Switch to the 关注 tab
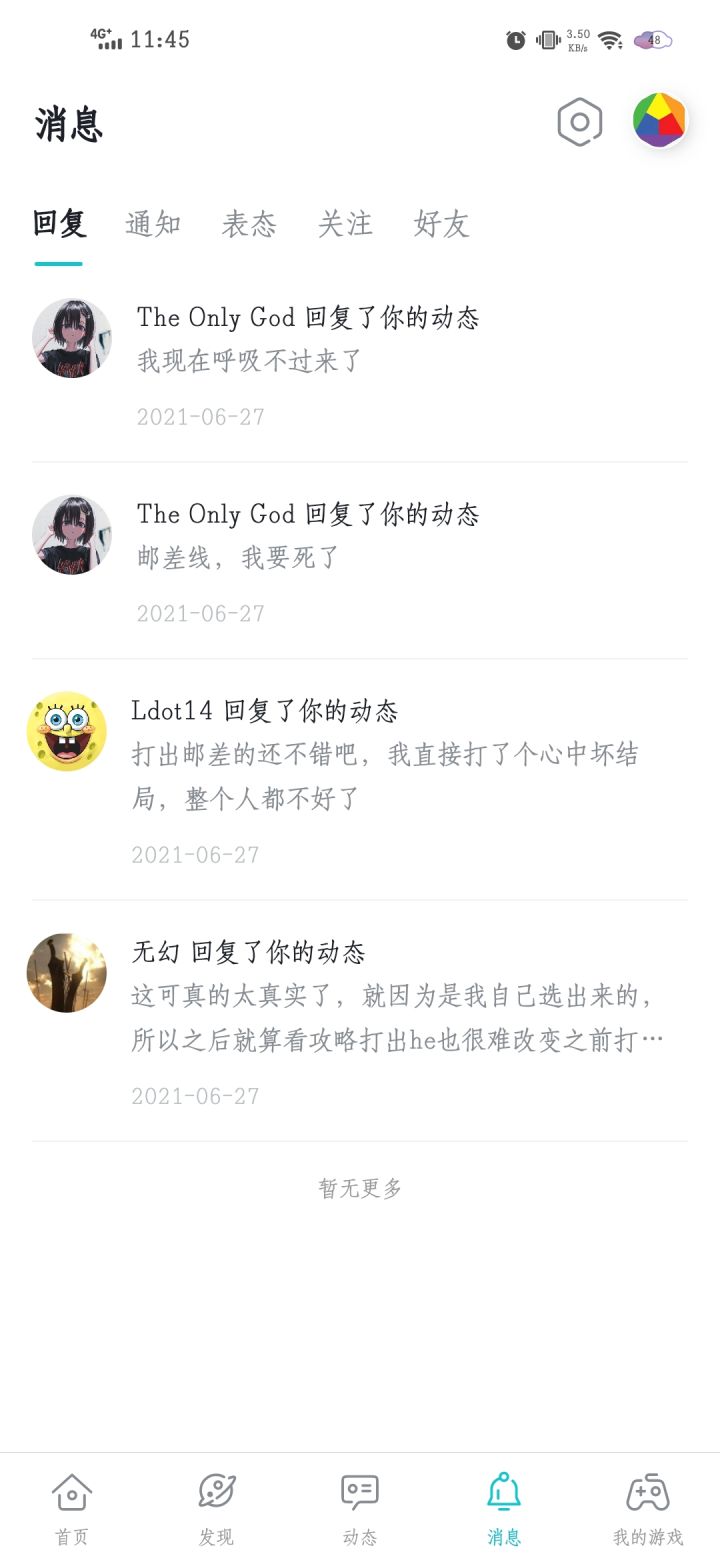This screenshot has width=720, height=1560. (345, 224)
